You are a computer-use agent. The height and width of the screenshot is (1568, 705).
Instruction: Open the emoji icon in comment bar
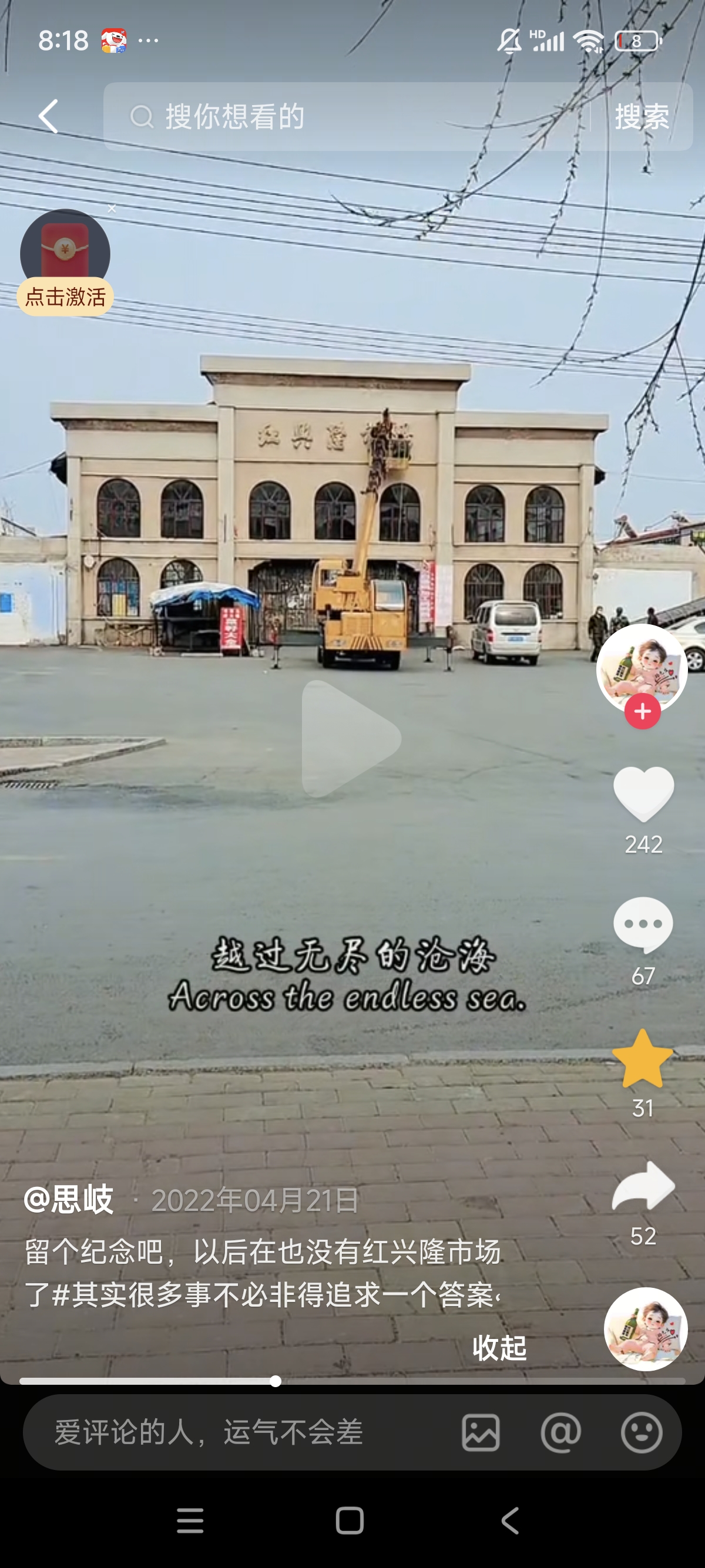(642, 1434)
